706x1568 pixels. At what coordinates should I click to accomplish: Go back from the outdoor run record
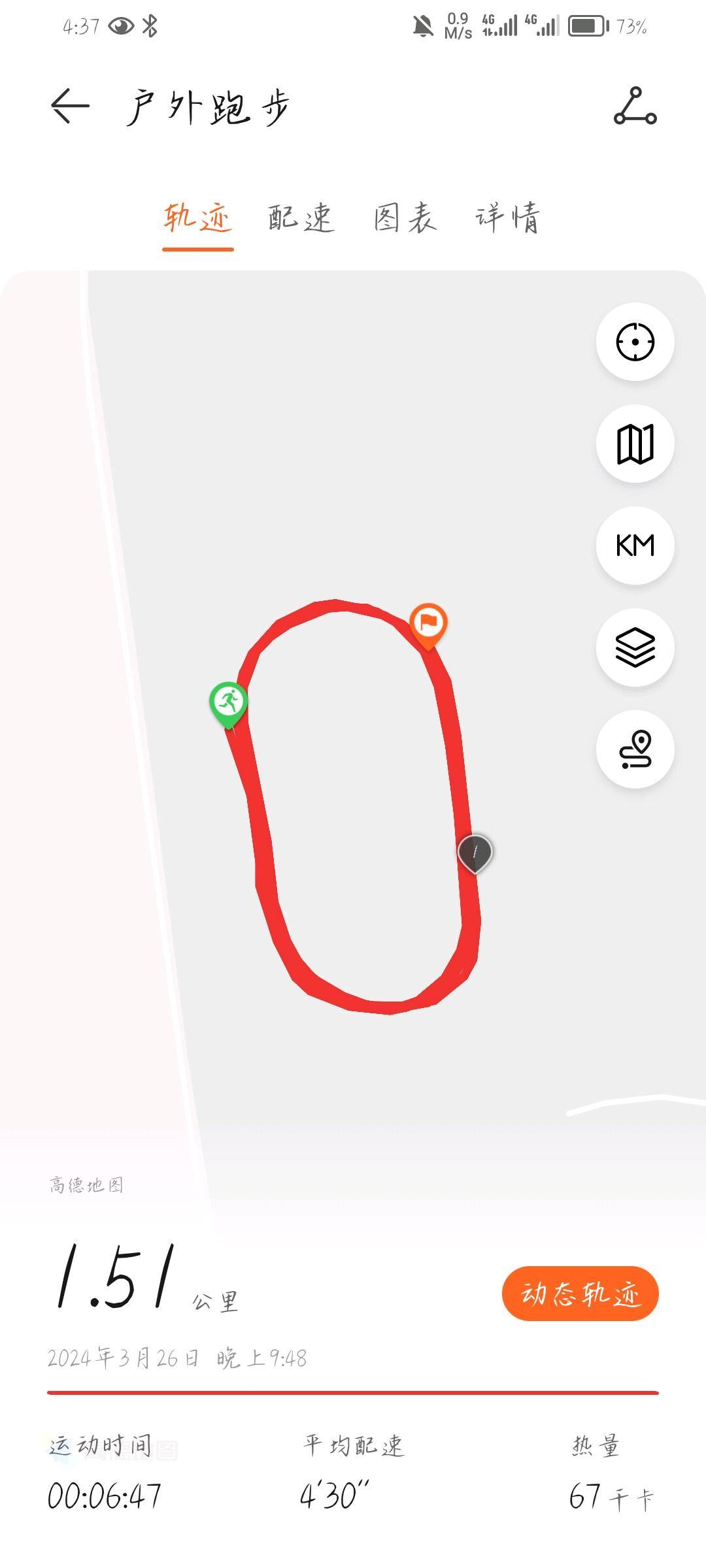[x=70, y=106]
